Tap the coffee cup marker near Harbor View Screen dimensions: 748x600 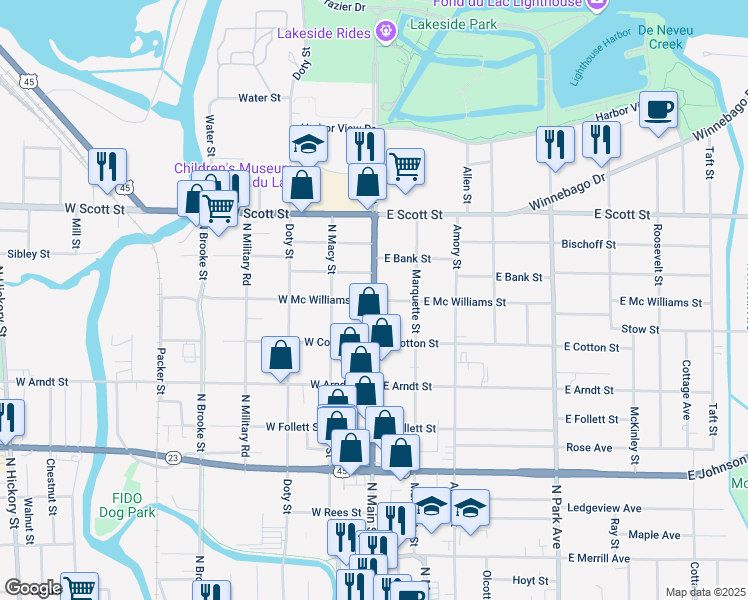click(x=658, y=110)
